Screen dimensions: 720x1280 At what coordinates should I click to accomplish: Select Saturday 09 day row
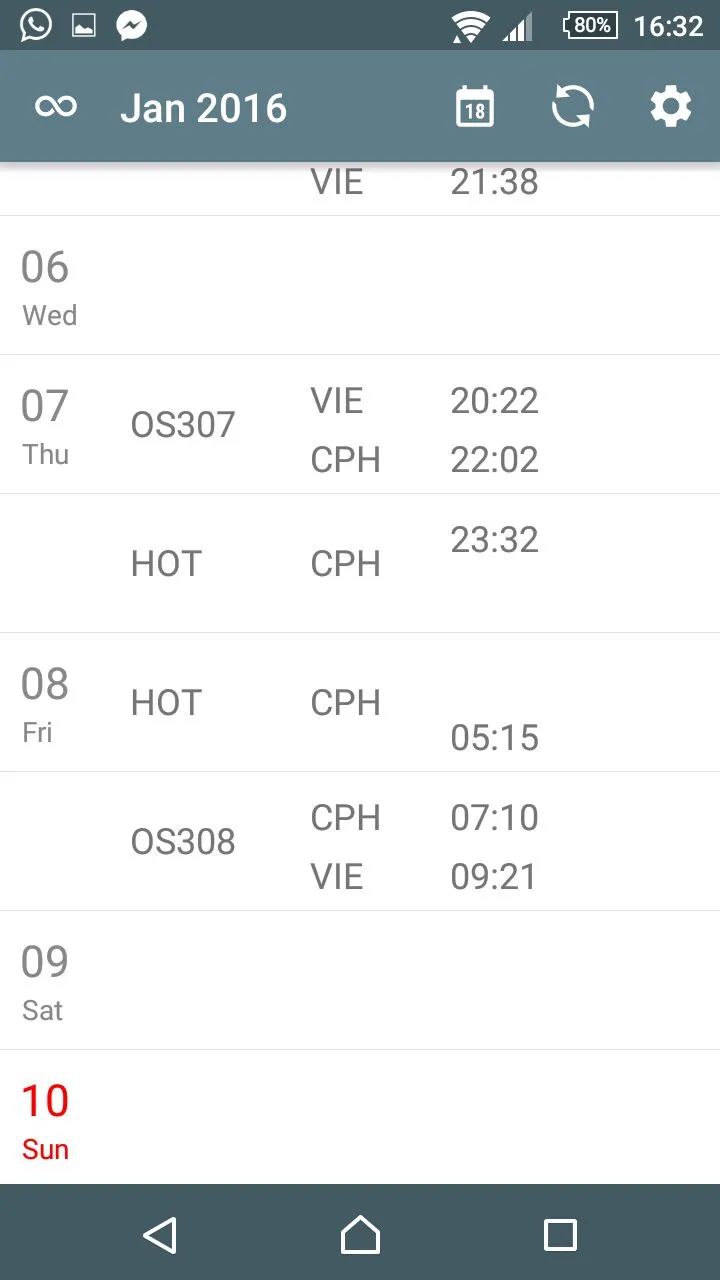point(360,981)
